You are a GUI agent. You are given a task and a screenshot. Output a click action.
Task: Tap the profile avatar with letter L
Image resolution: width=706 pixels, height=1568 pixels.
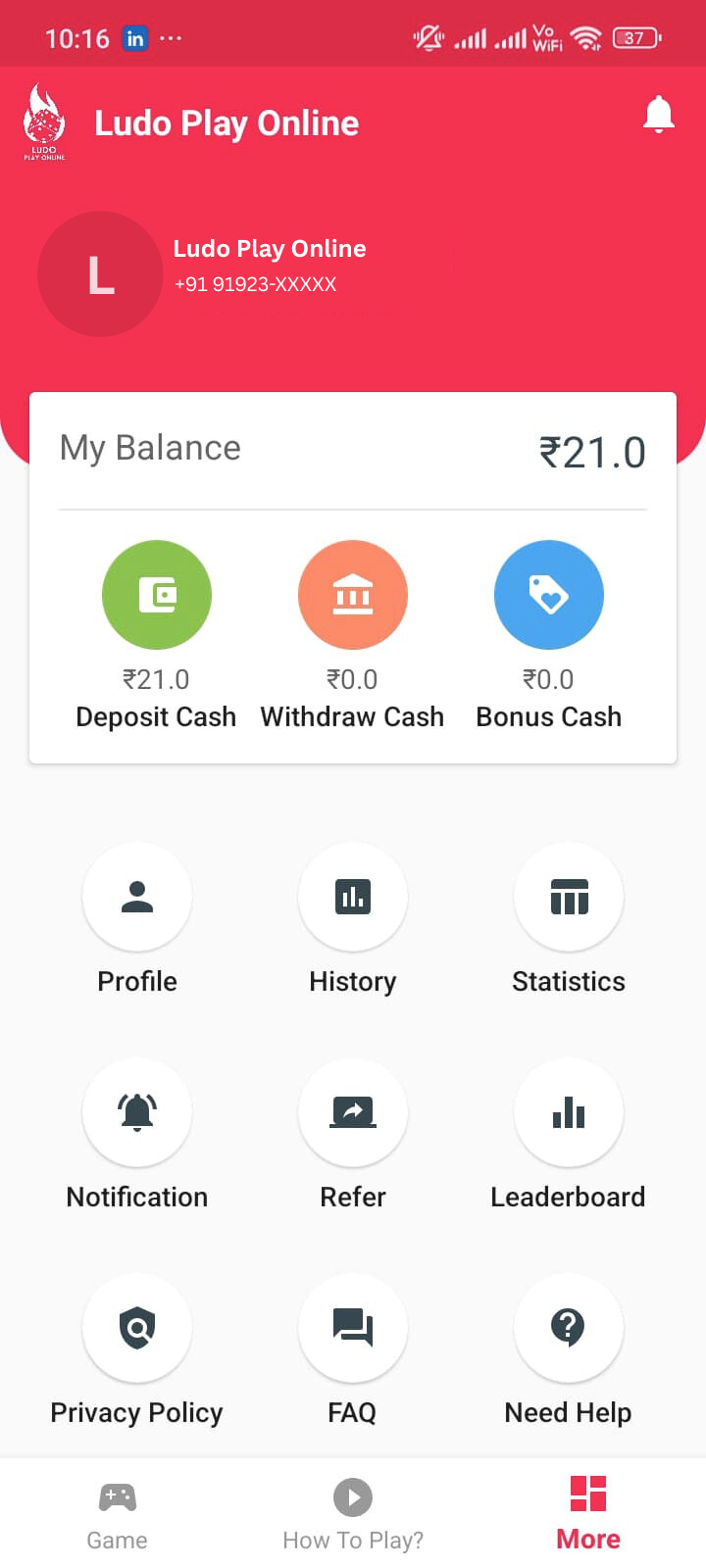100,274
